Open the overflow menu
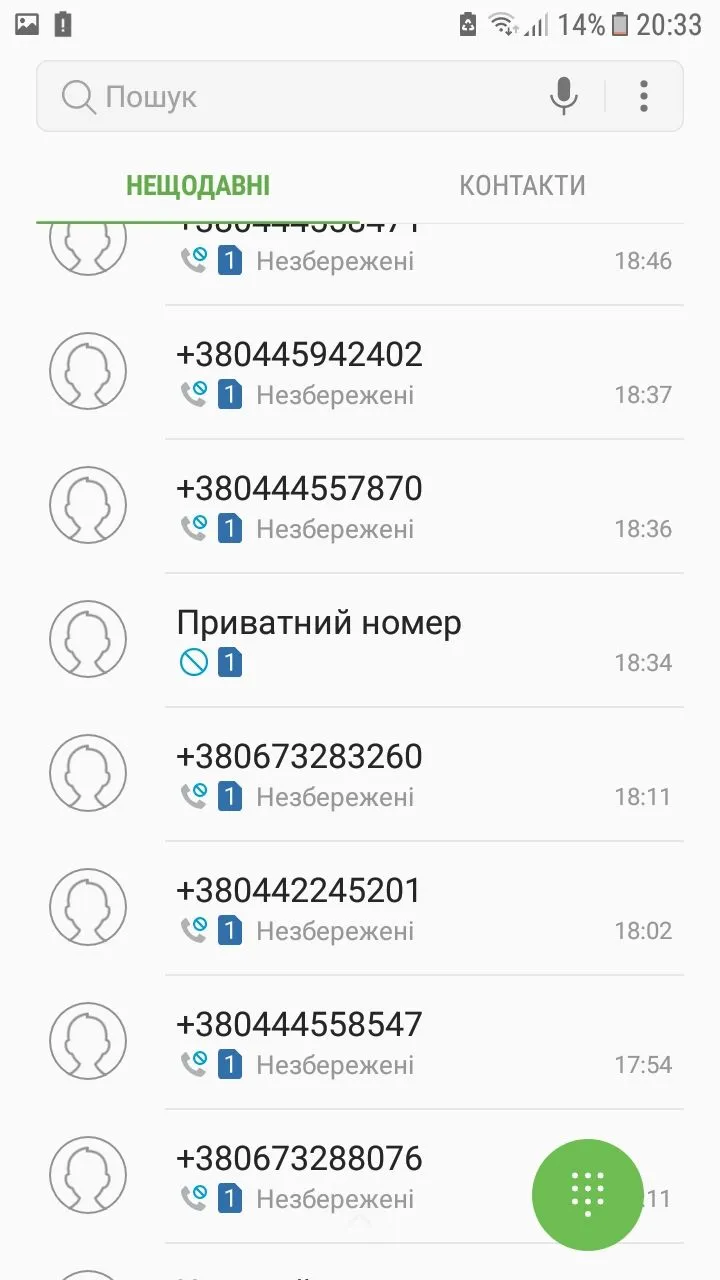 tap(644, 96)
